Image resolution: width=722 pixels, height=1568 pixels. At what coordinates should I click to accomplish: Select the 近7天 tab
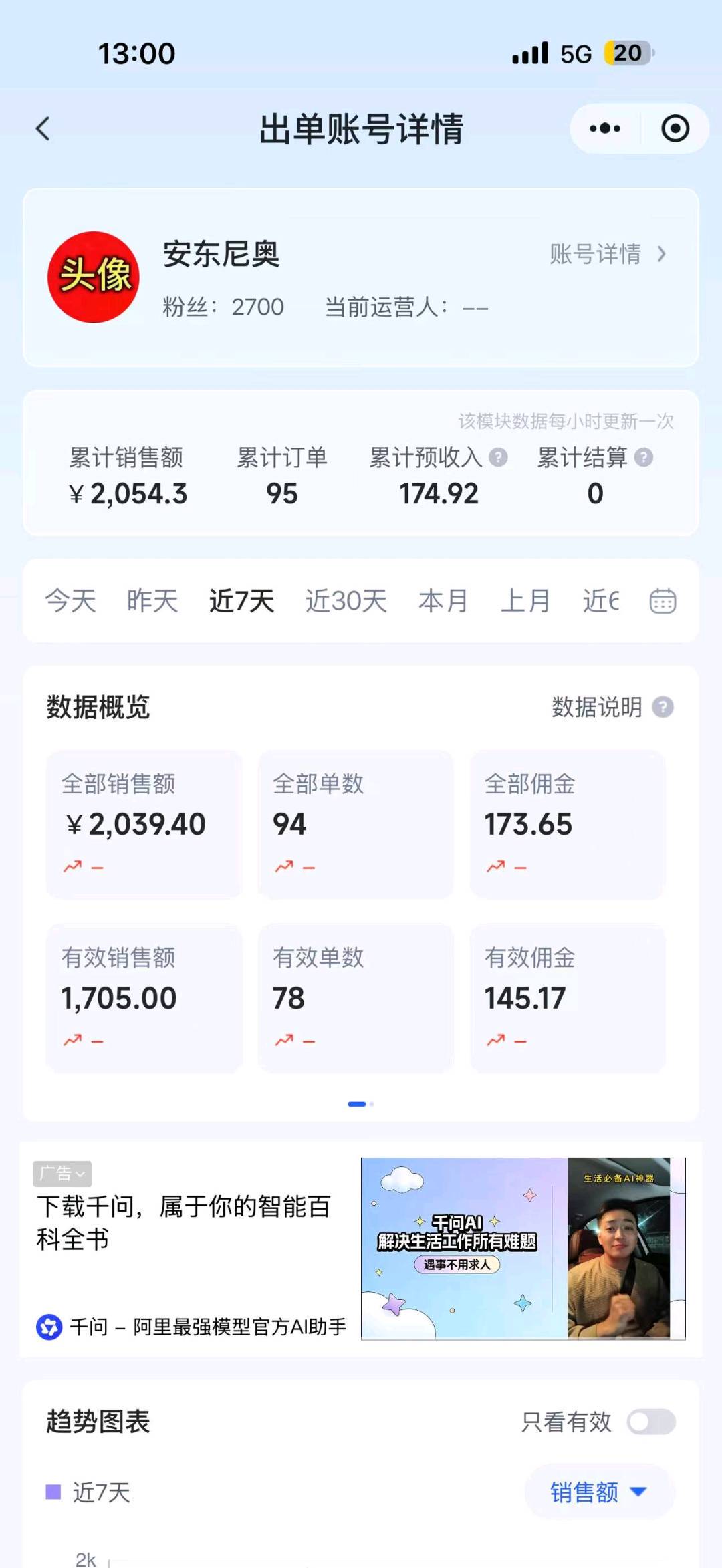[241, 600]
